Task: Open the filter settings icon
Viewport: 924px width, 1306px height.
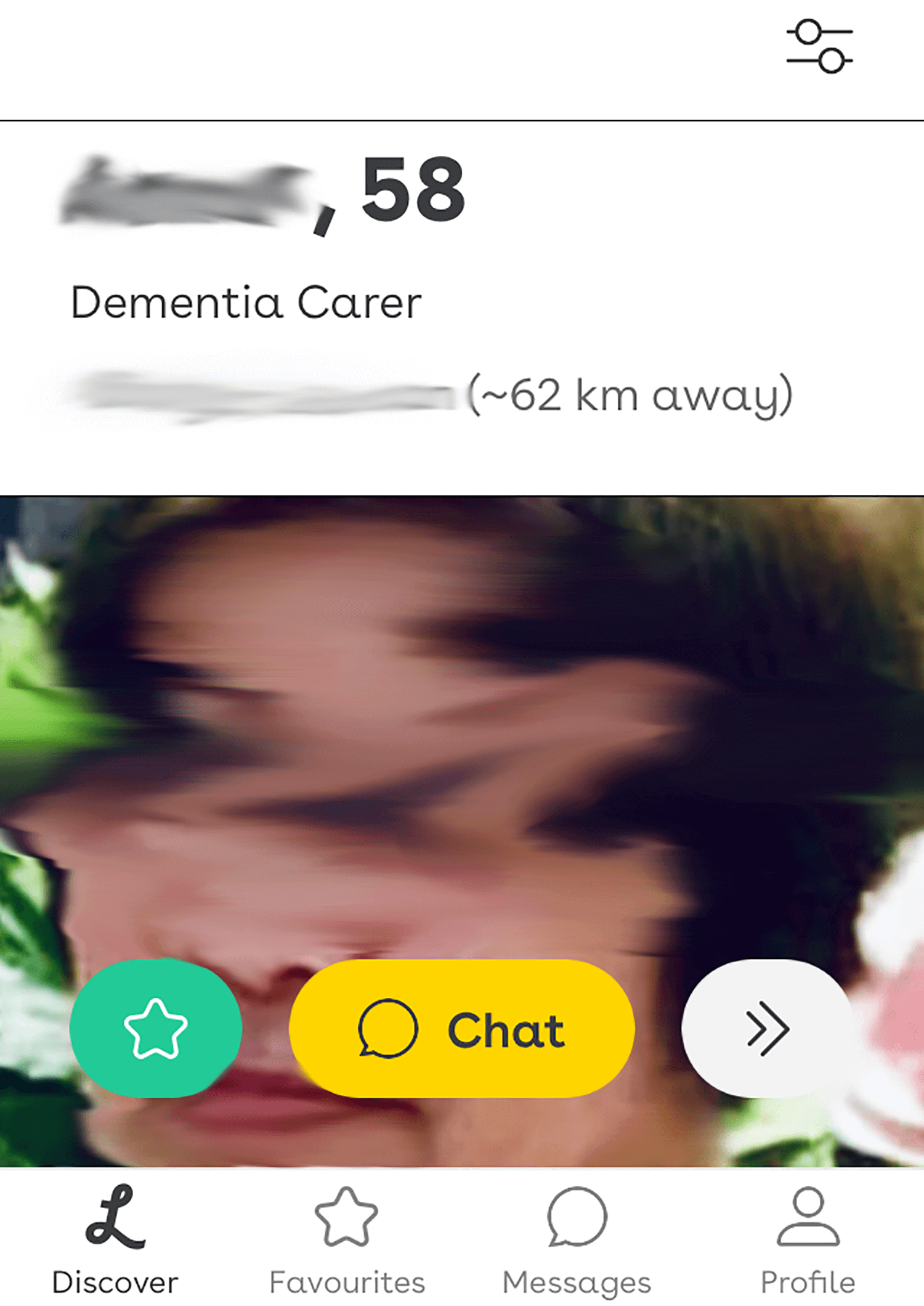Action: click(819, 47)
